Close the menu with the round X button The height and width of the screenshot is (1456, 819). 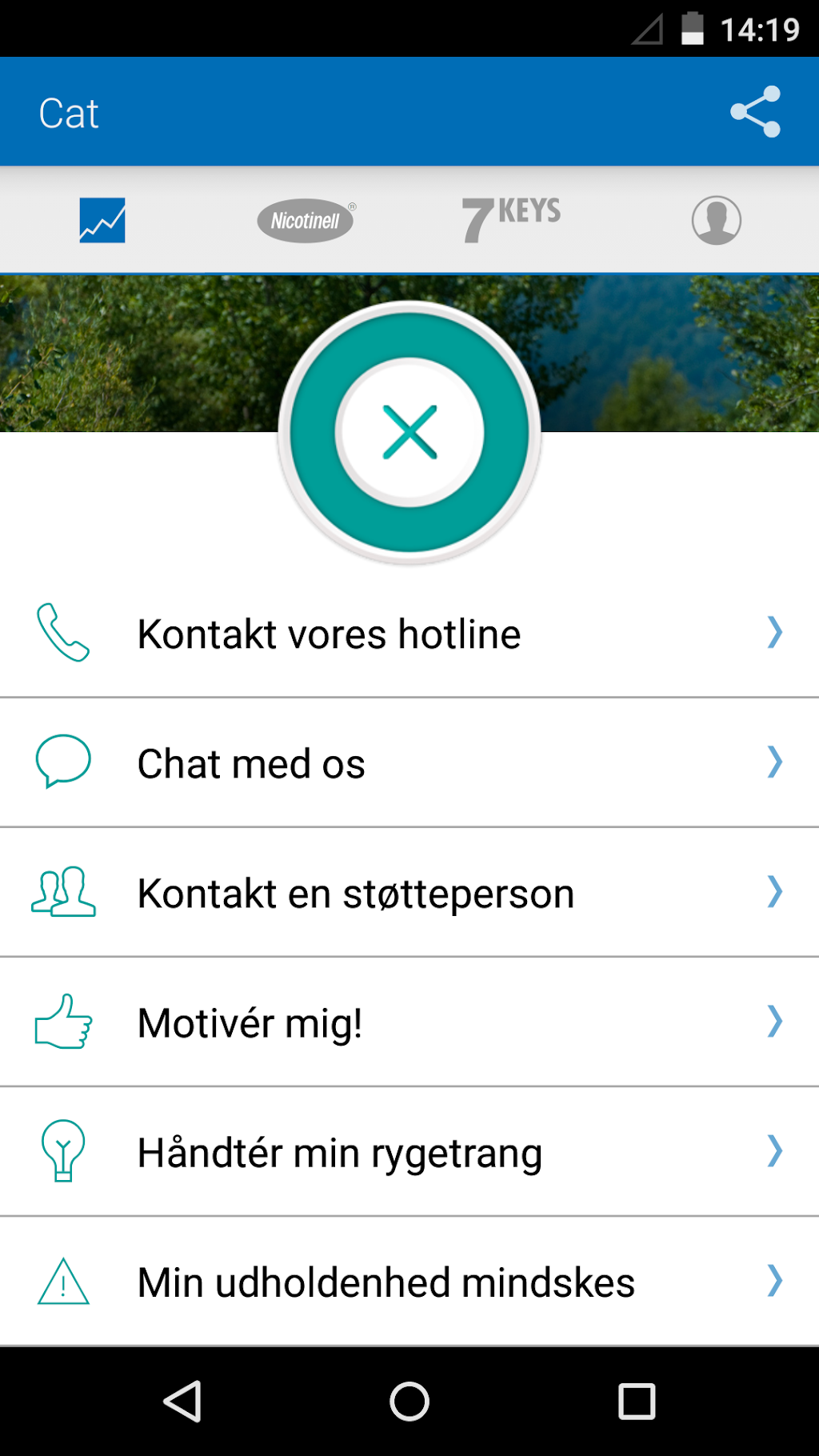pyautogui.click(x=409, y=432)
